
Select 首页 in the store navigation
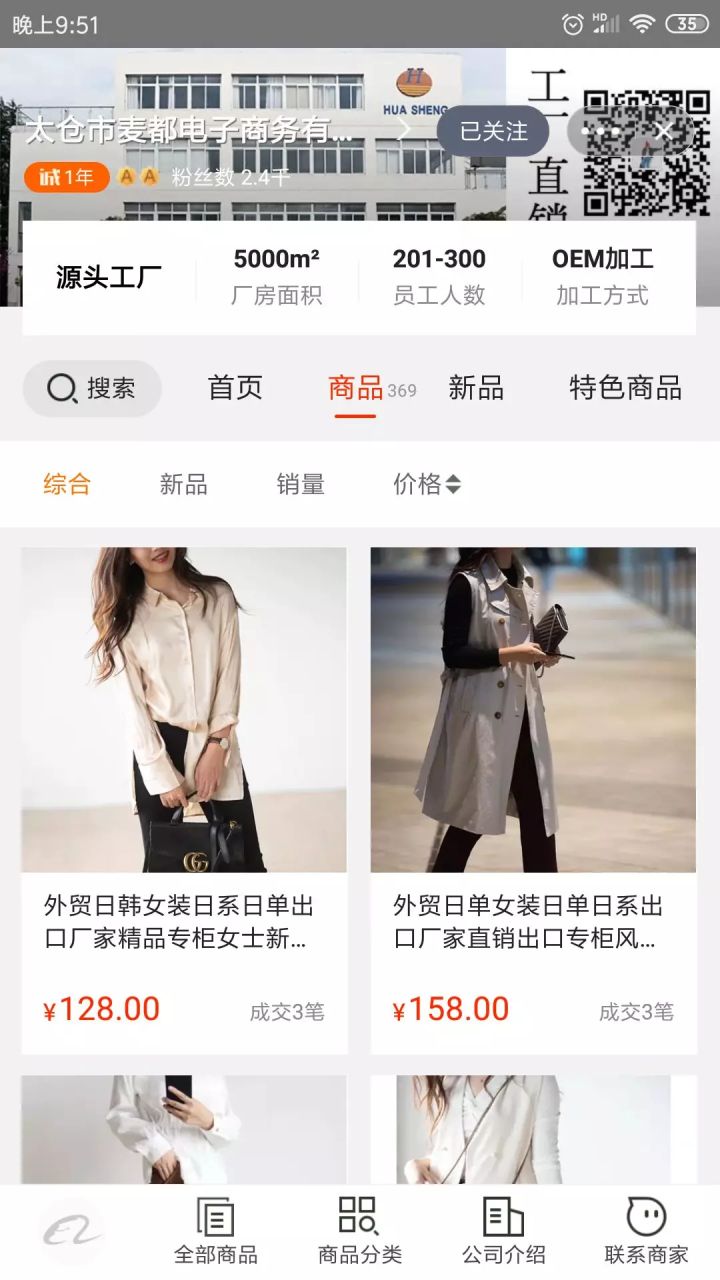[232, 388]
